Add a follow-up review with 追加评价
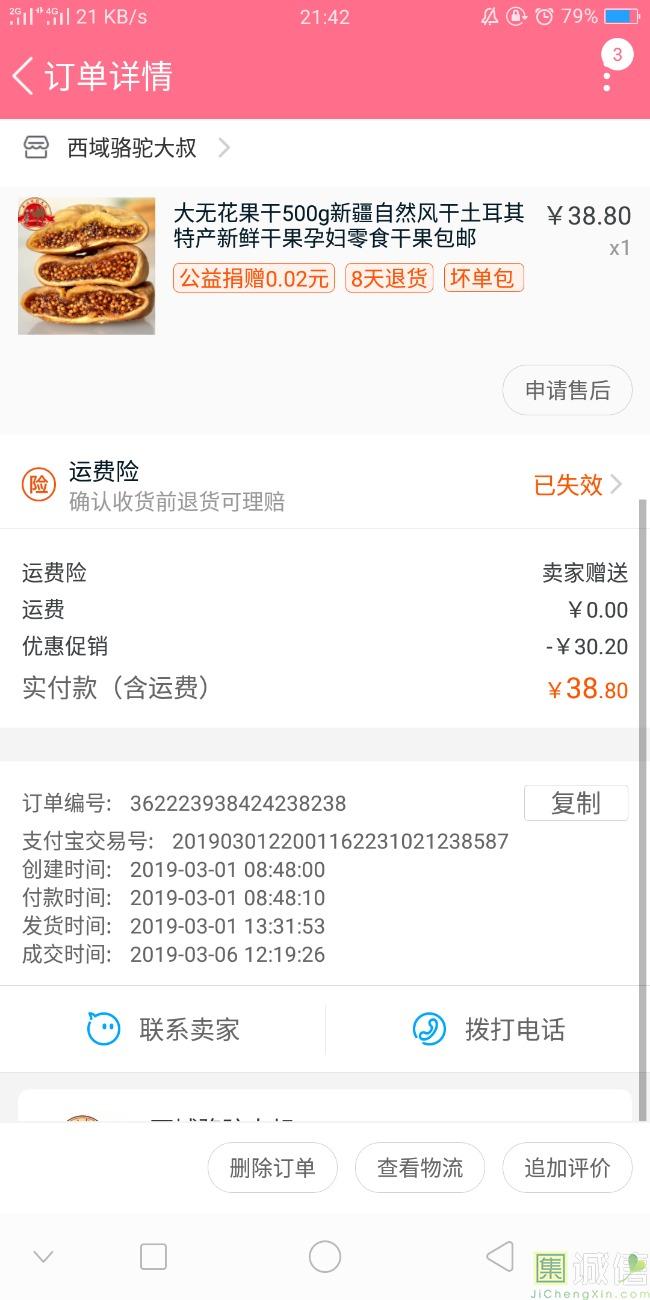The width and height of the screenshot is (650, 1300). pyautogui.click(x=567, y=1168)
